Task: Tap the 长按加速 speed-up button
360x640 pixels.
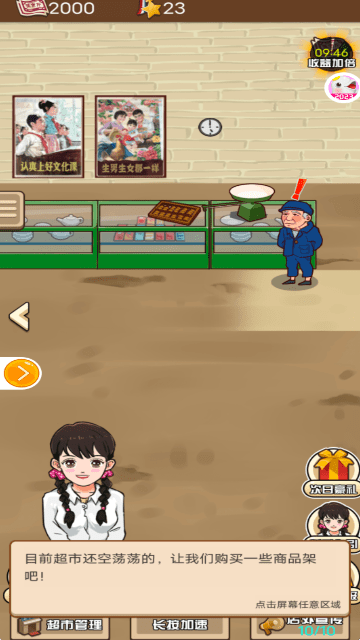Action: click(180, 626)
